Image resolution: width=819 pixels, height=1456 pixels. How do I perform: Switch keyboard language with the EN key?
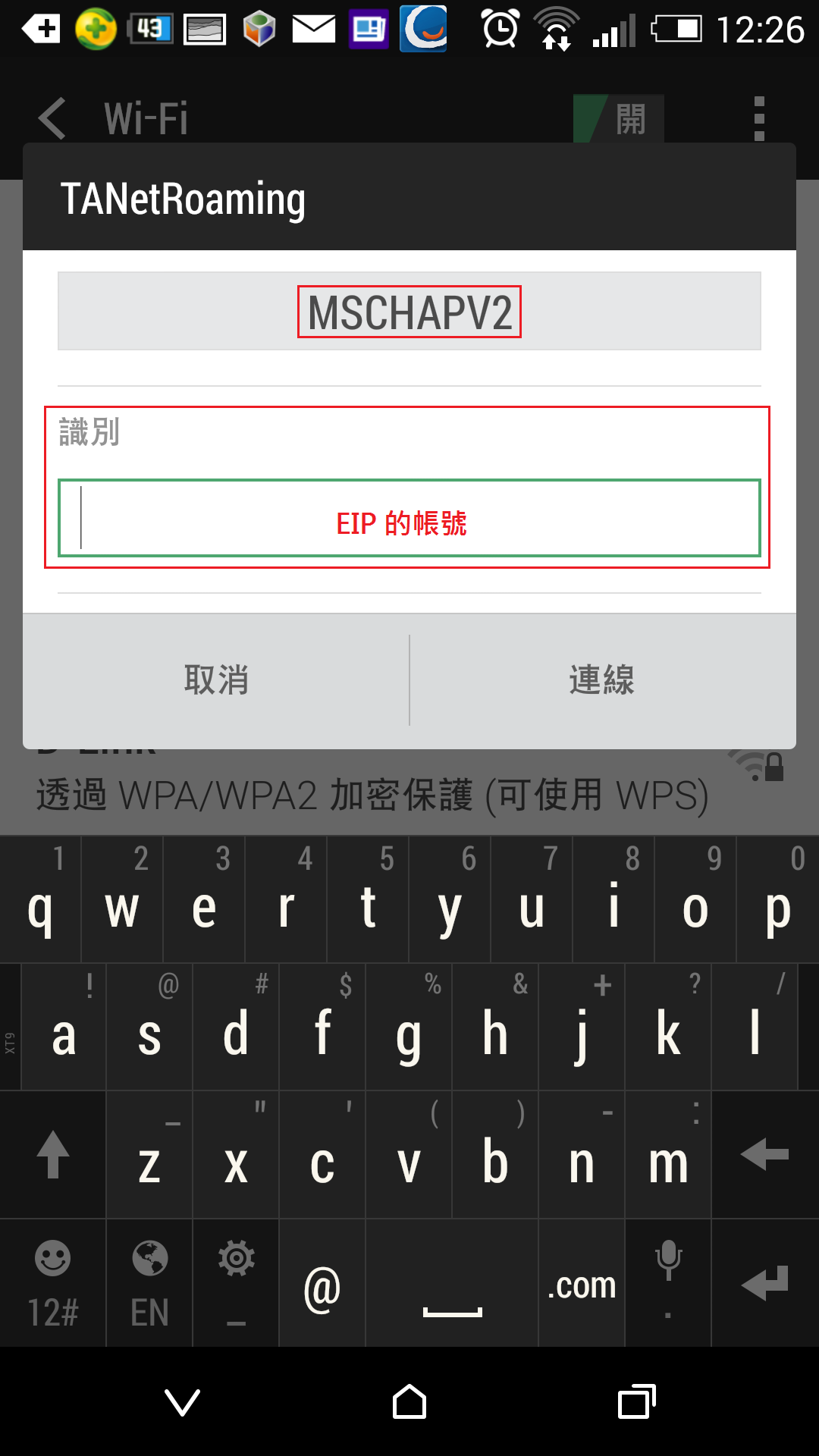pos(149,1284)
